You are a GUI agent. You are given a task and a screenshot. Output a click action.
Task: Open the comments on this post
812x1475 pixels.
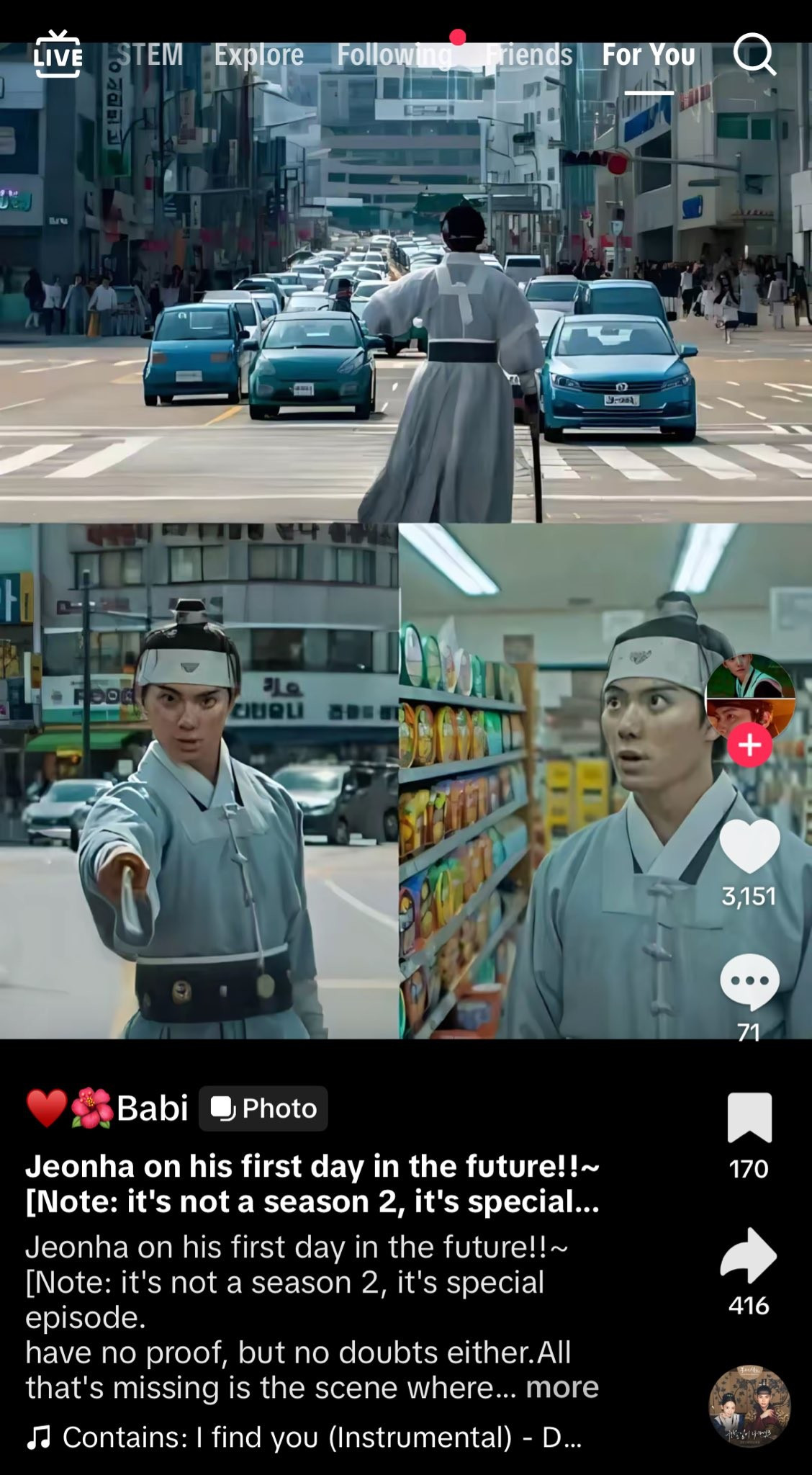749,982
